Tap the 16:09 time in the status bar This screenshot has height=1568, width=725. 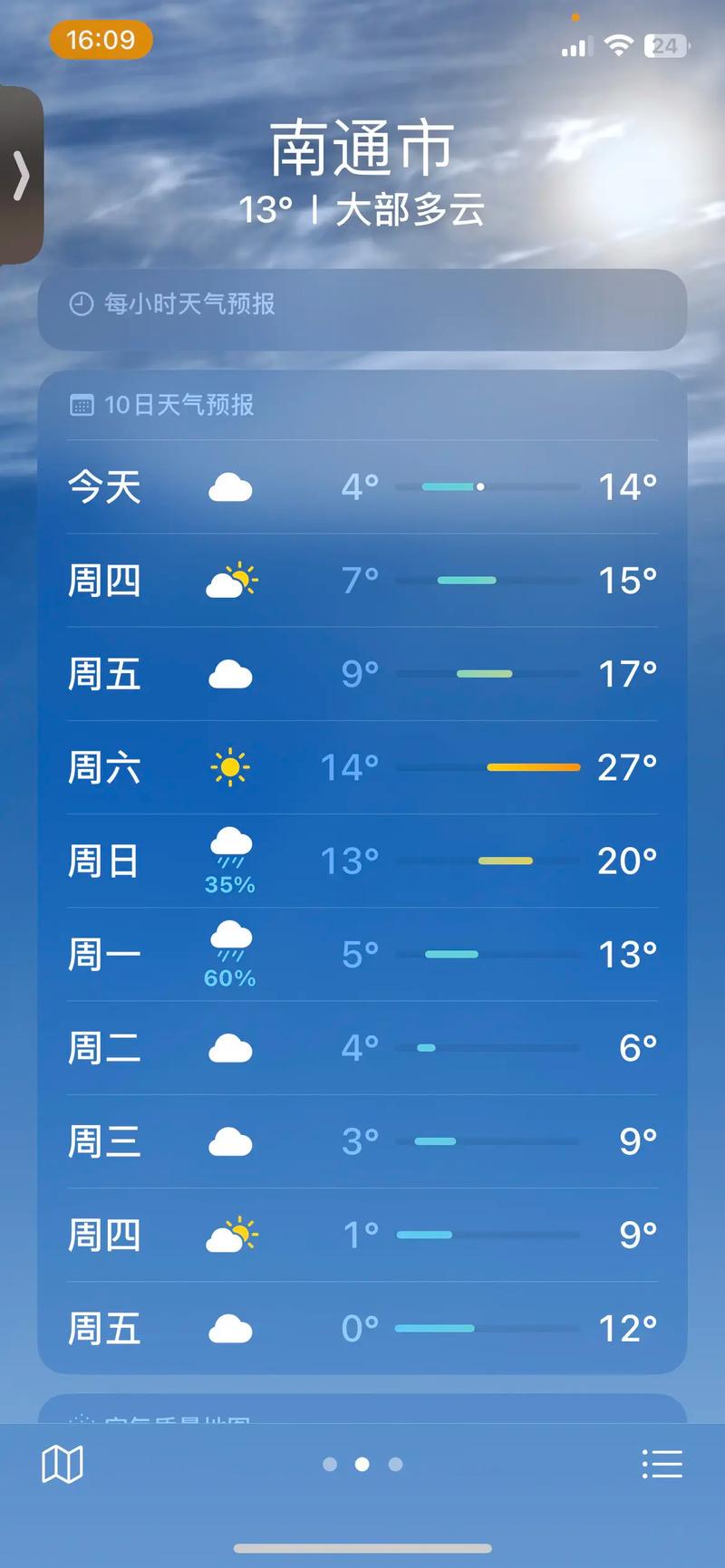point(101,40)
